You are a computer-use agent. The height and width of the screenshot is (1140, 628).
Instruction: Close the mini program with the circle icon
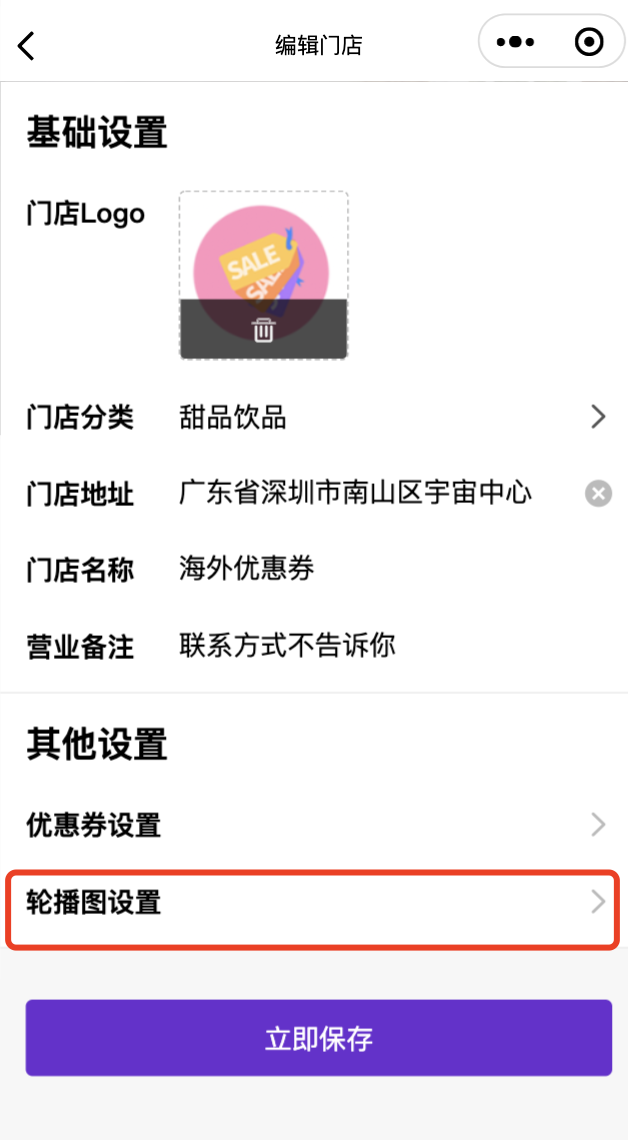(x=589, y=42)
